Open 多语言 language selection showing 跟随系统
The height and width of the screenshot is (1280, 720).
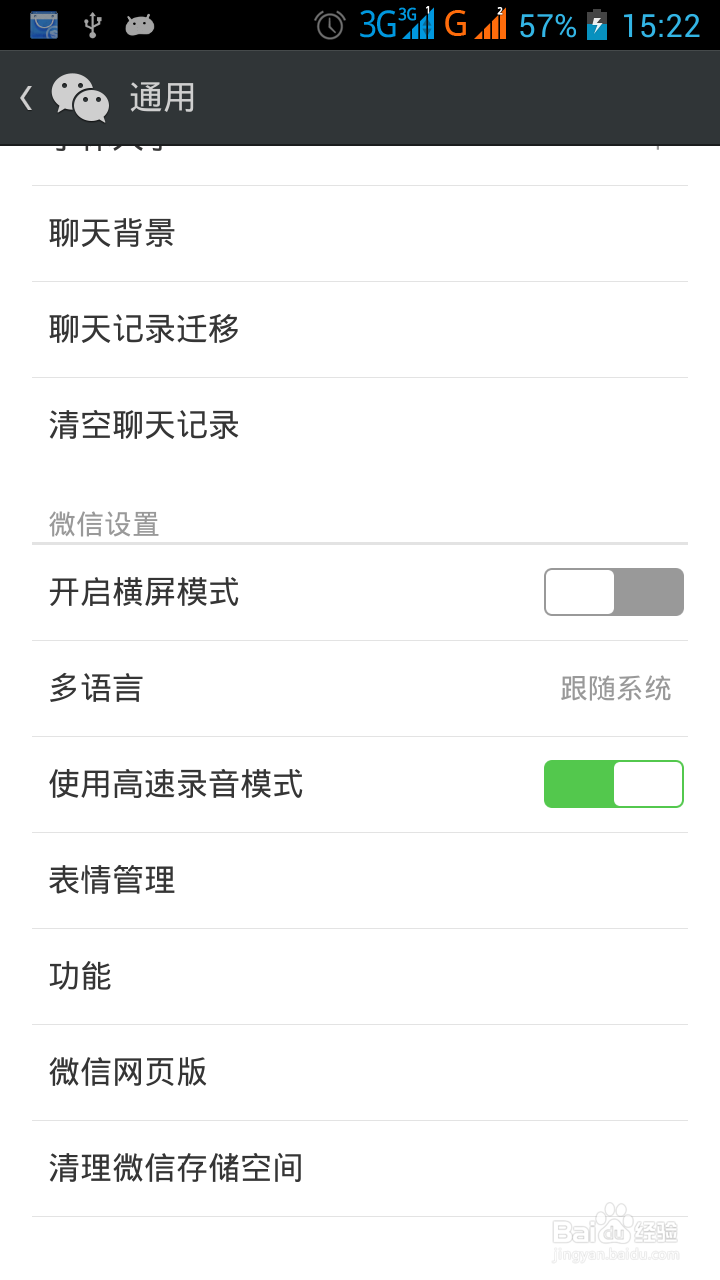tap(360, 689)
